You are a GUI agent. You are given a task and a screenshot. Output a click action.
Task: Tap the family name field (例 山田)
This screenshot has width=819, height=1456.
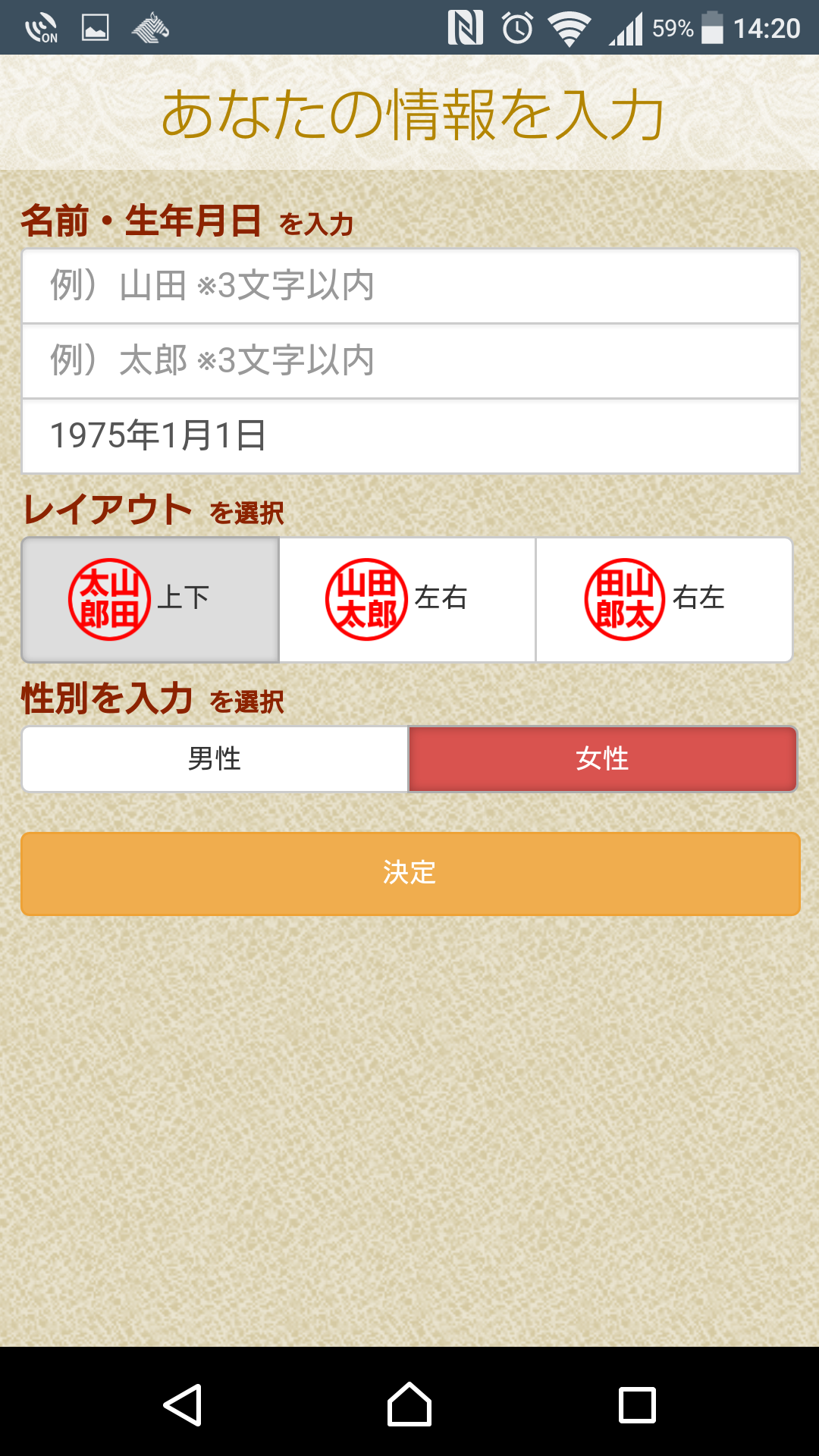410,286
